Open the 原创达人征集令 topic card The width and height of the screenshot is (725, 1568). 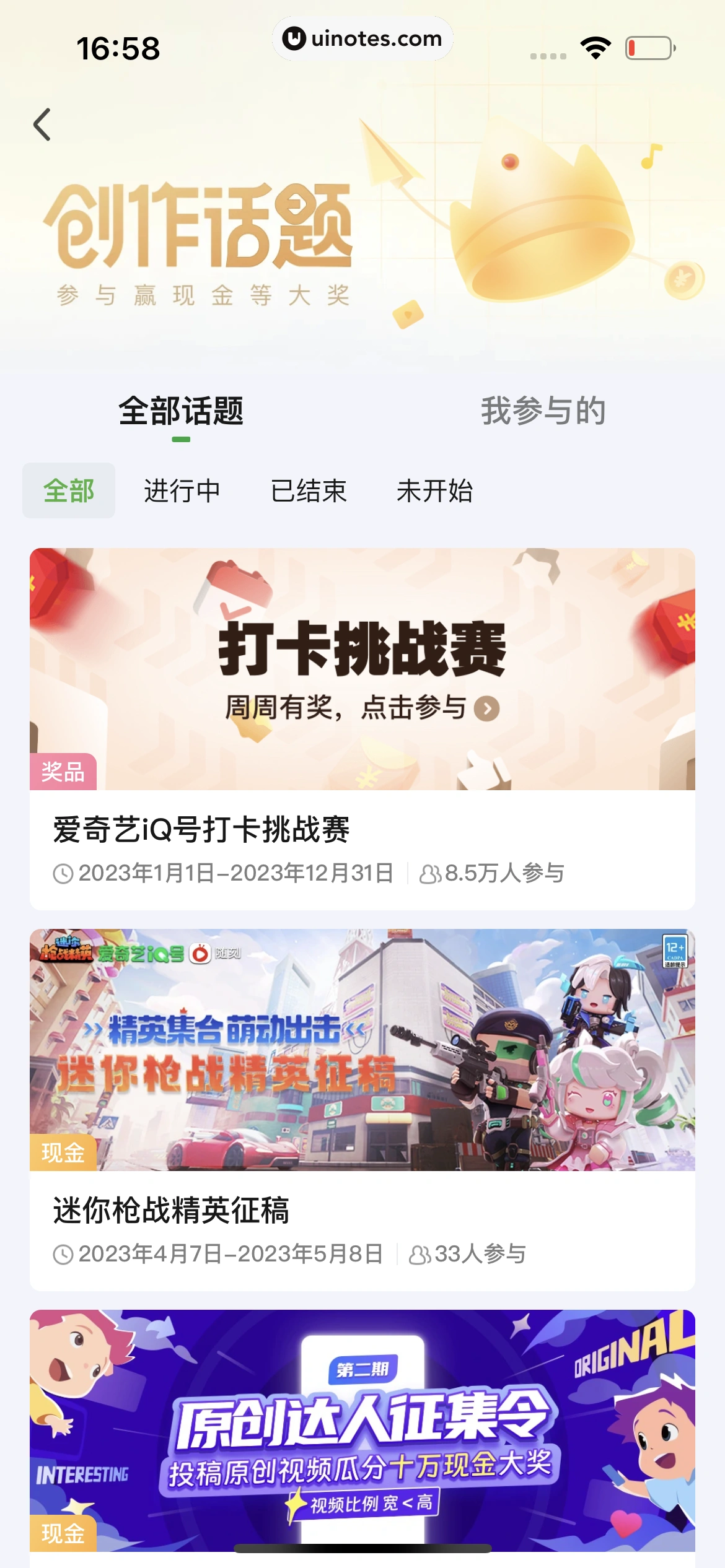(362, 1431)
